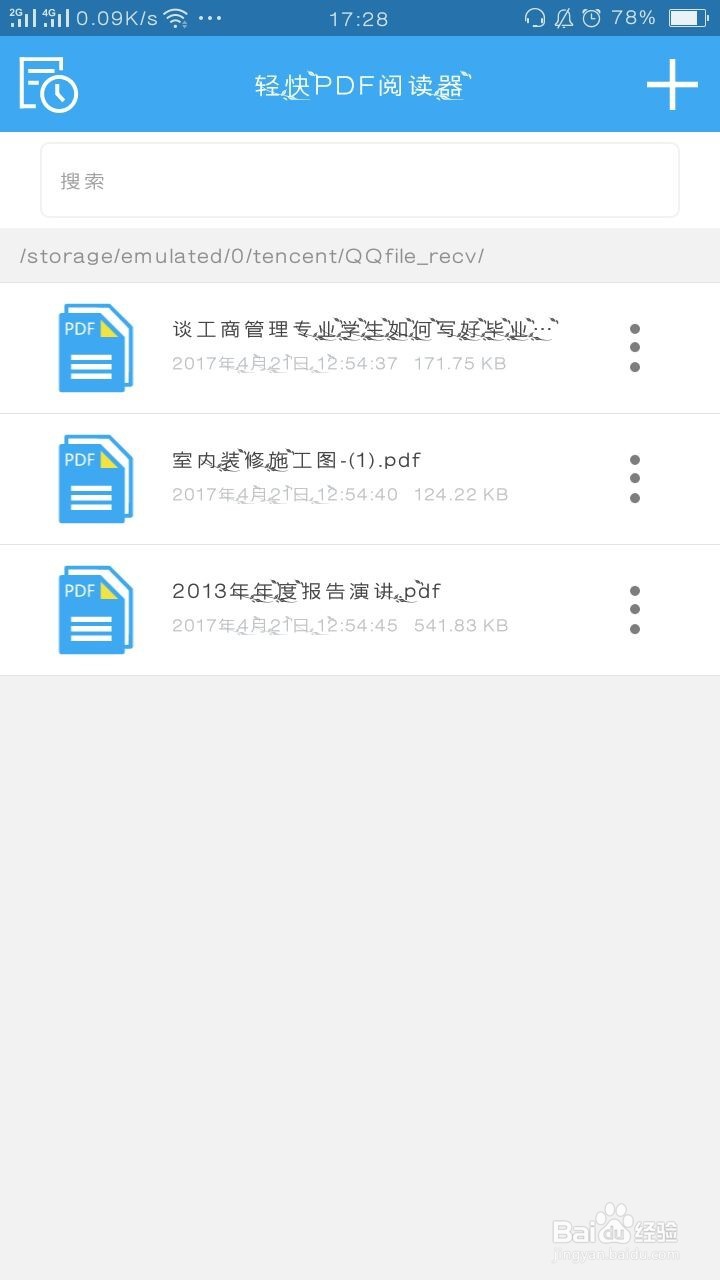
Task: Open the recent files history icon
Action: pos(49,84)
